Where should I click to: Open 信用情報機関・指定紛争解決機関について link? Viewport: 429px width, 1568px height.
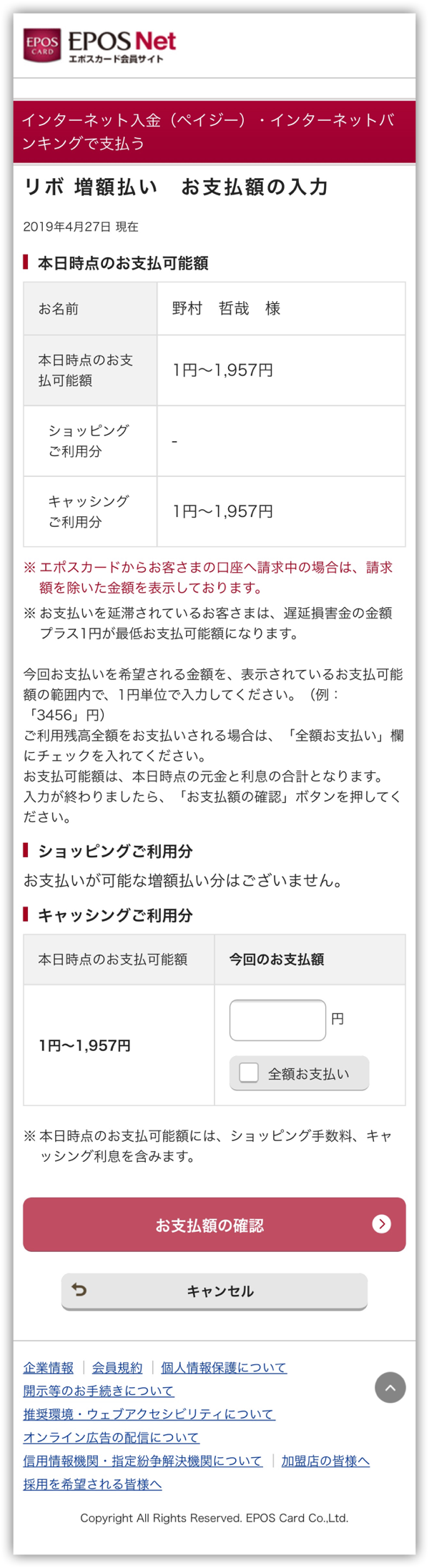(143, 1461)
